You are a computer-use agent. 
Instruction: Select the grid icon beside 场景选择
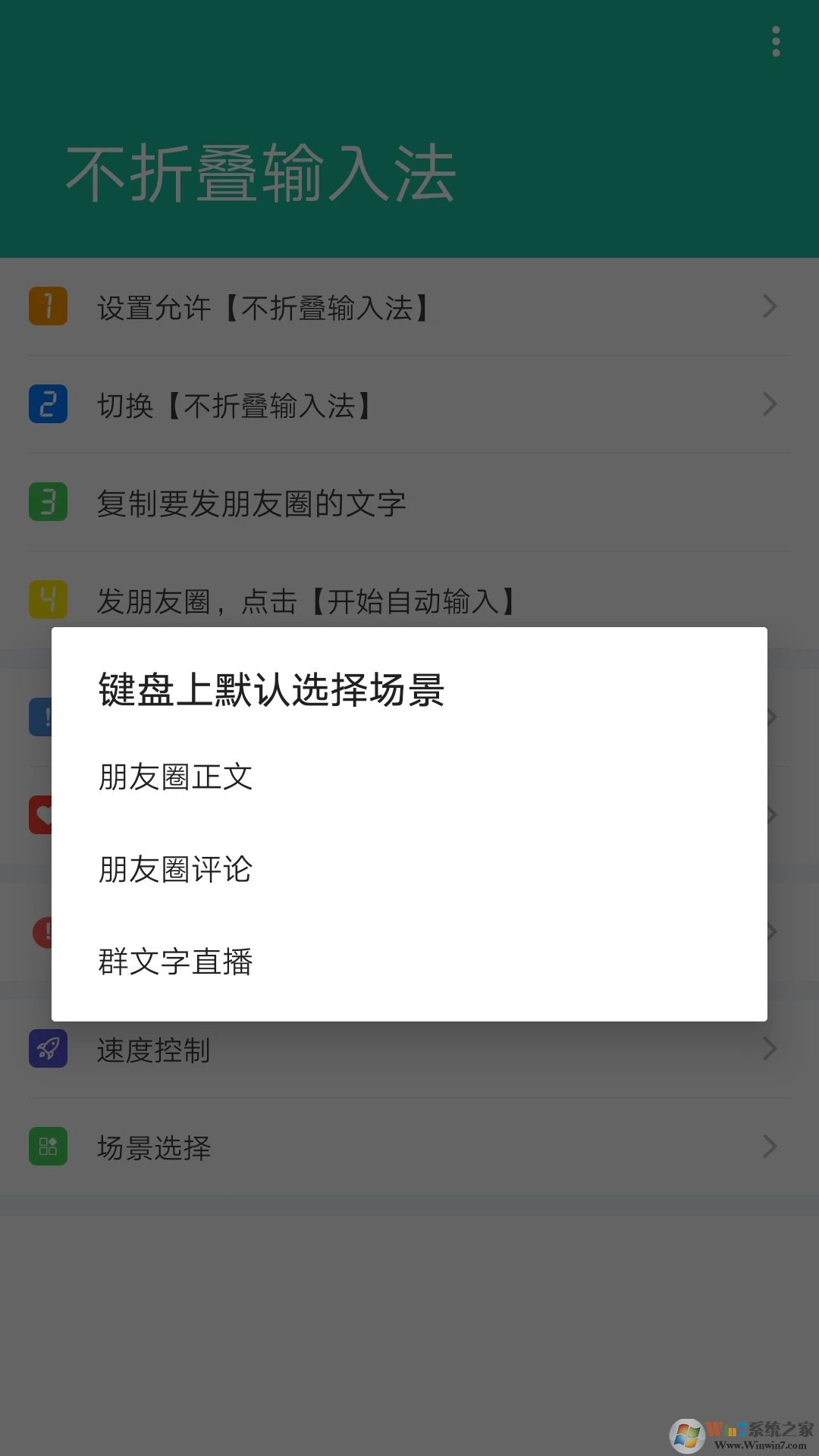47,1147
